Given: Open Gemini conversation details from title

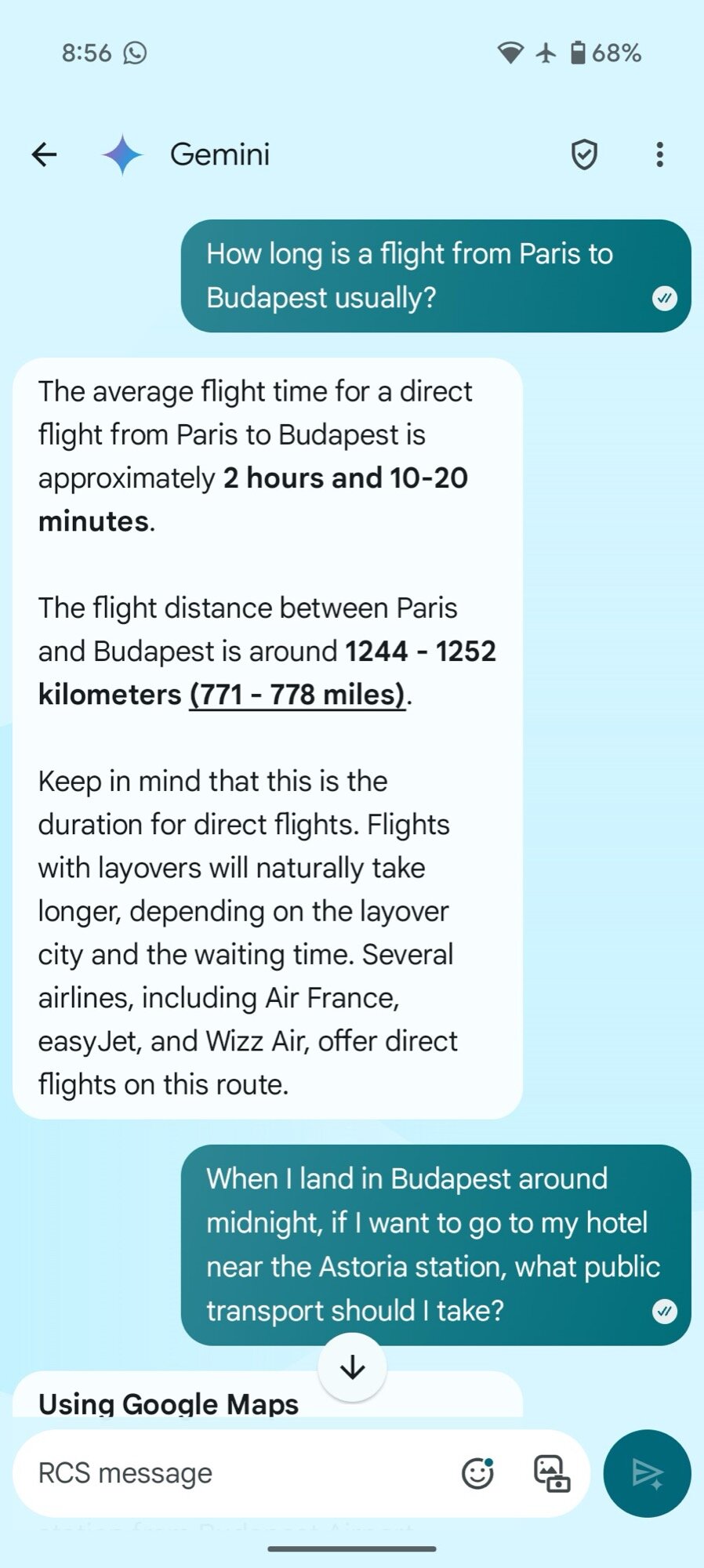Looking at the screenshot, I should coord(220,154).
